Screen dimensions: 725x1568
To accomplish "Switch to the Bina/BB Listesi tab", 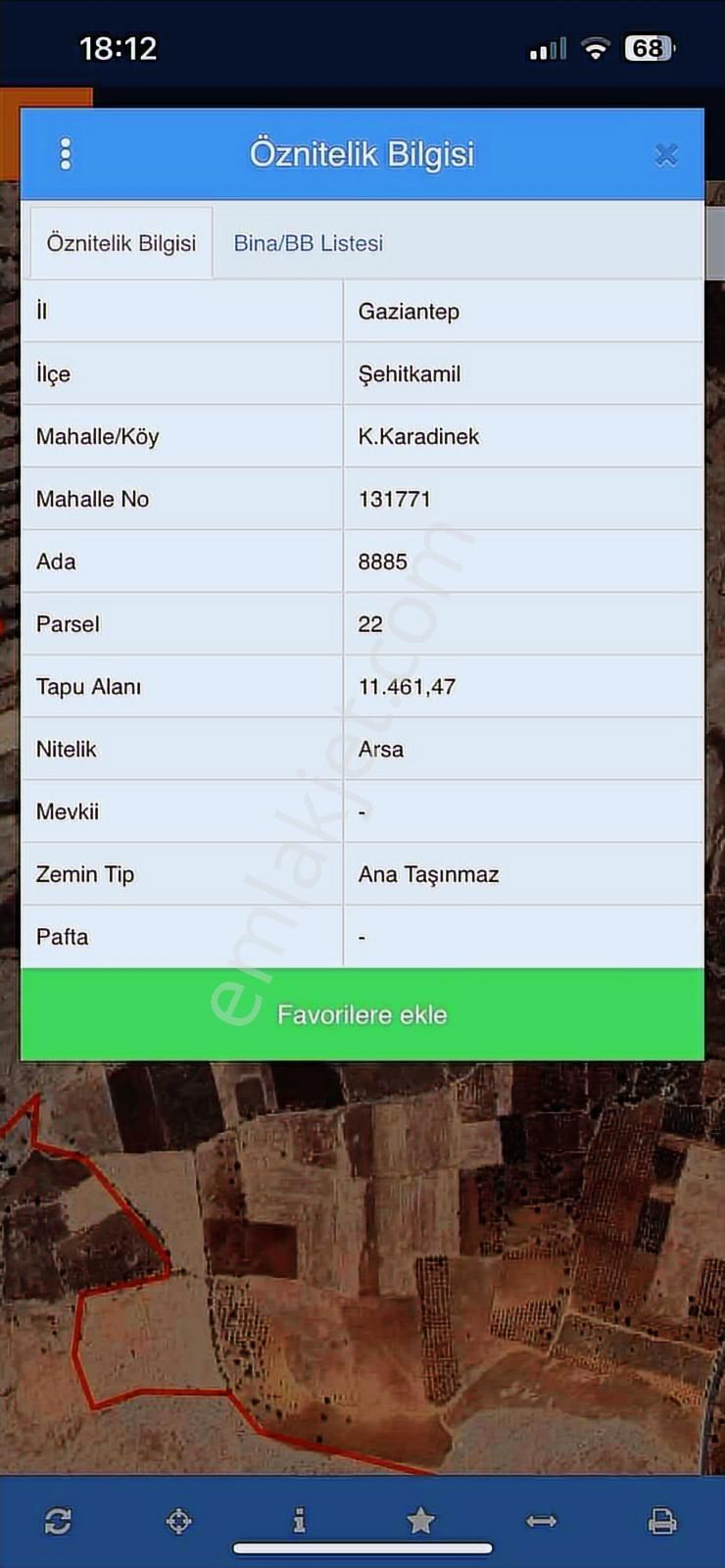I will pyautogui.click(x=308, y=243).
